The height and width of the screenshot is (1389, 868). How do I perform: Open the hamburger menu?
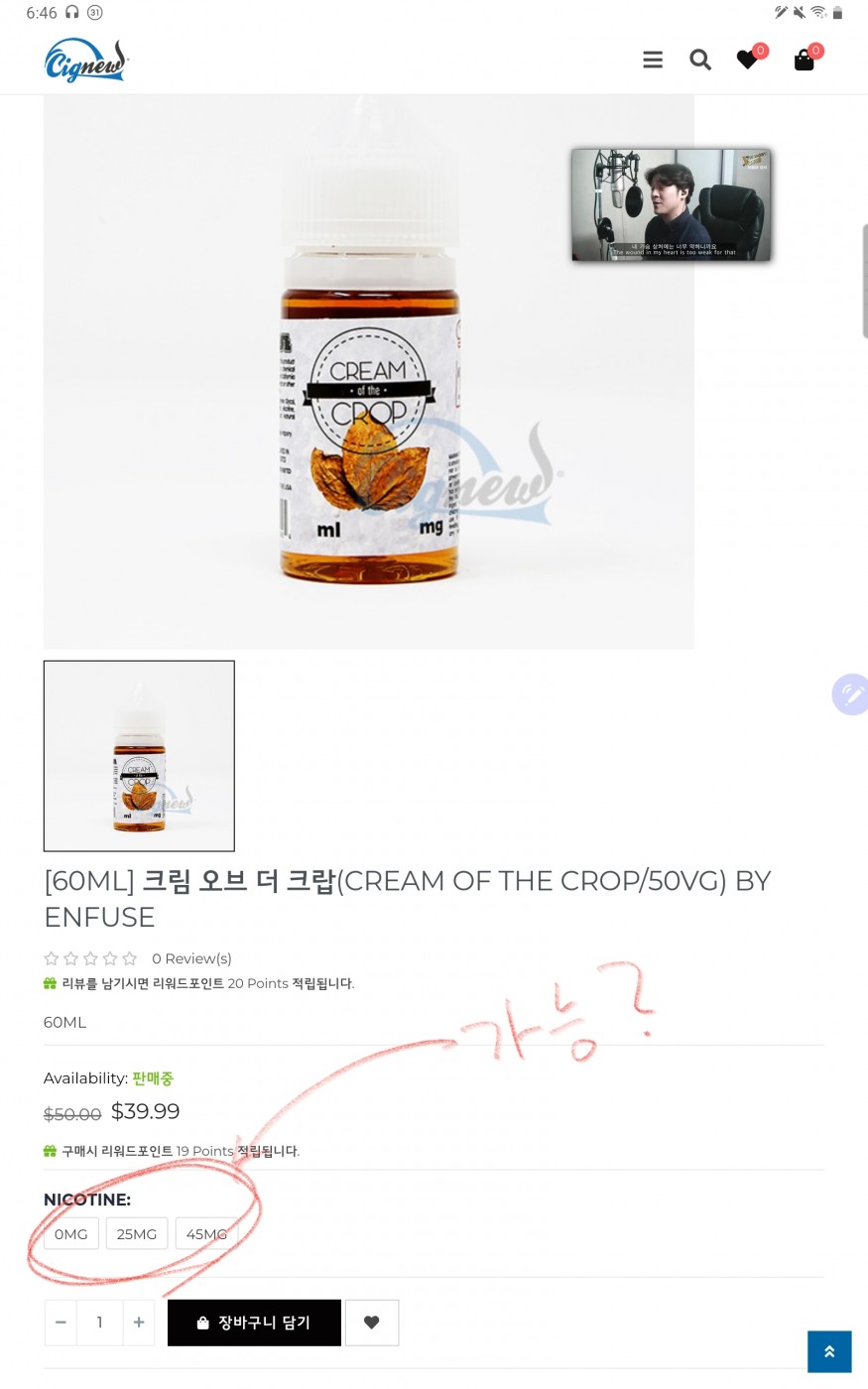click(653, 60)
